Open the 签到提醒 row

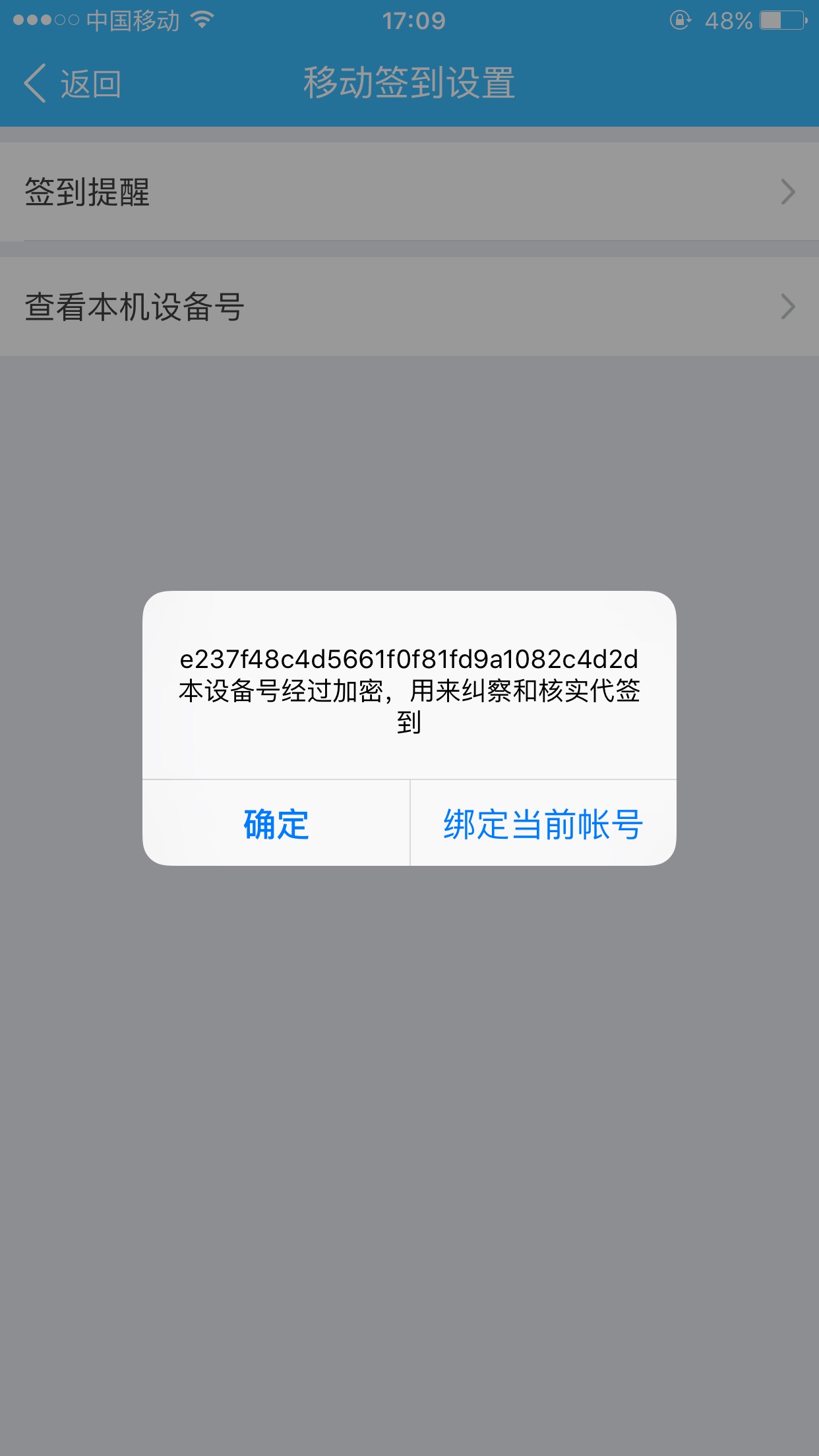coord(409,192)
